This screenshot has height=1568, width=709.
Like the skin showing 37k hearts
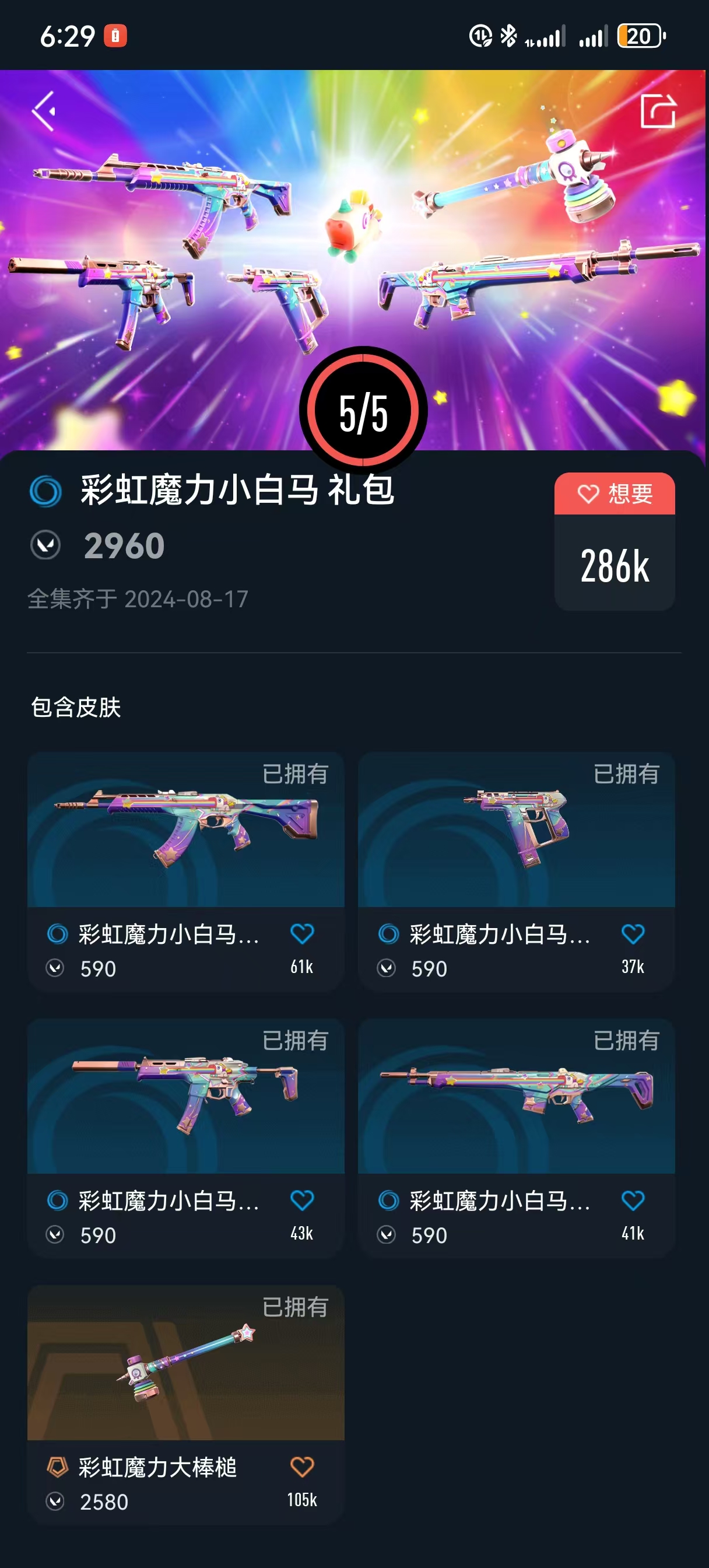(633, 933)
